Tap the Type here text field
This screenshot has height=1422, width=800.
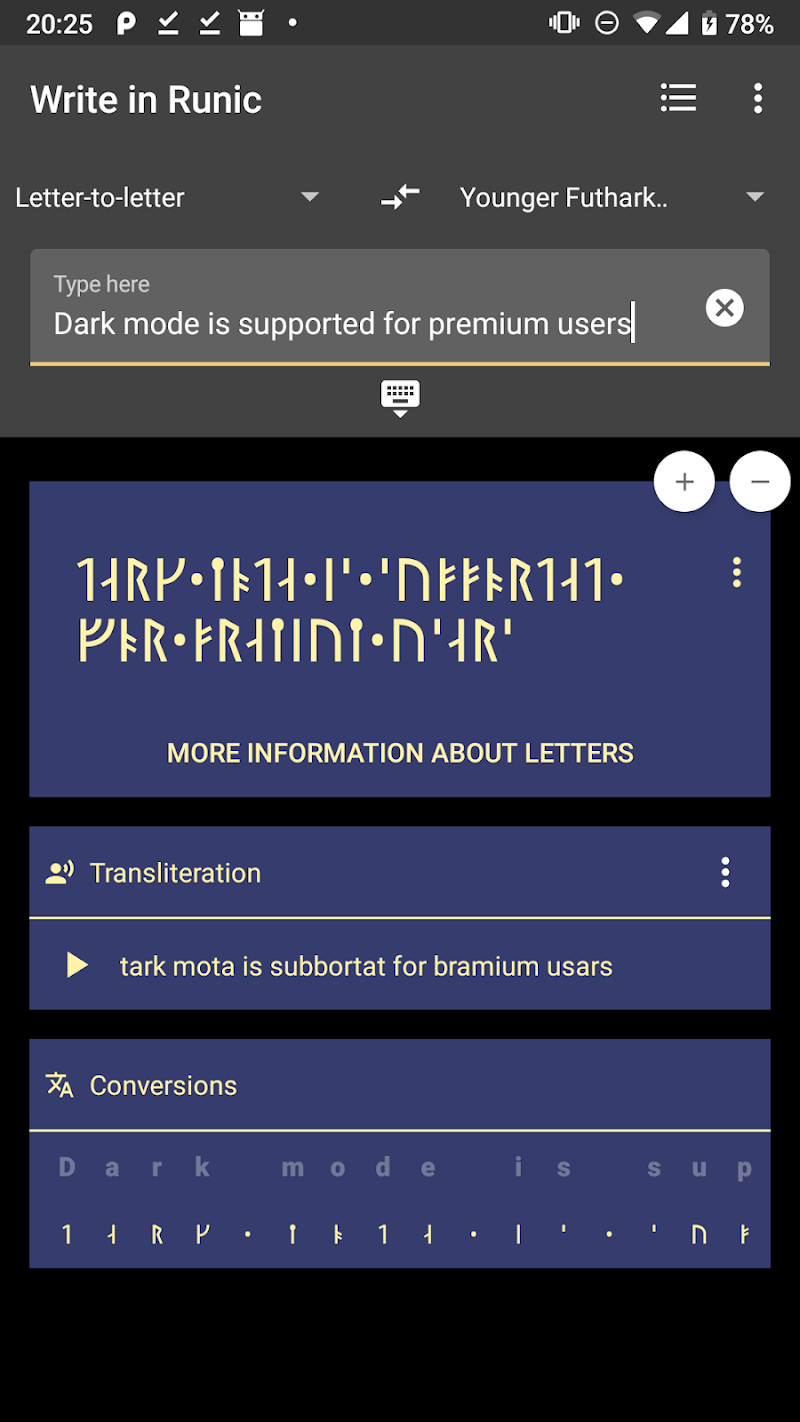(x=360, y=308)
